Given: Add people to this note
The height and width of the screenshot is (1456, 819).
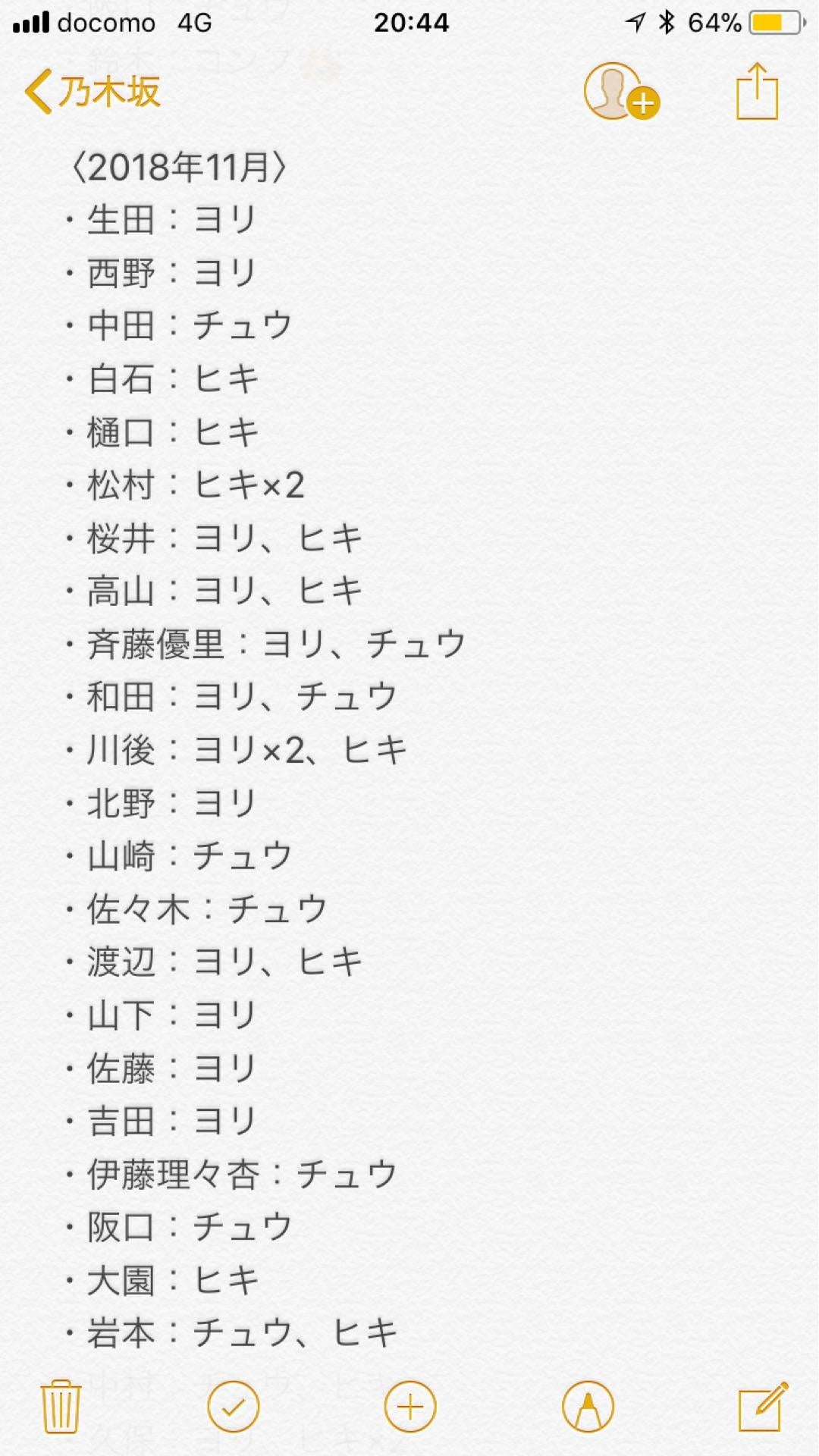Looking at the screenshot, I should tap(620, 93).
